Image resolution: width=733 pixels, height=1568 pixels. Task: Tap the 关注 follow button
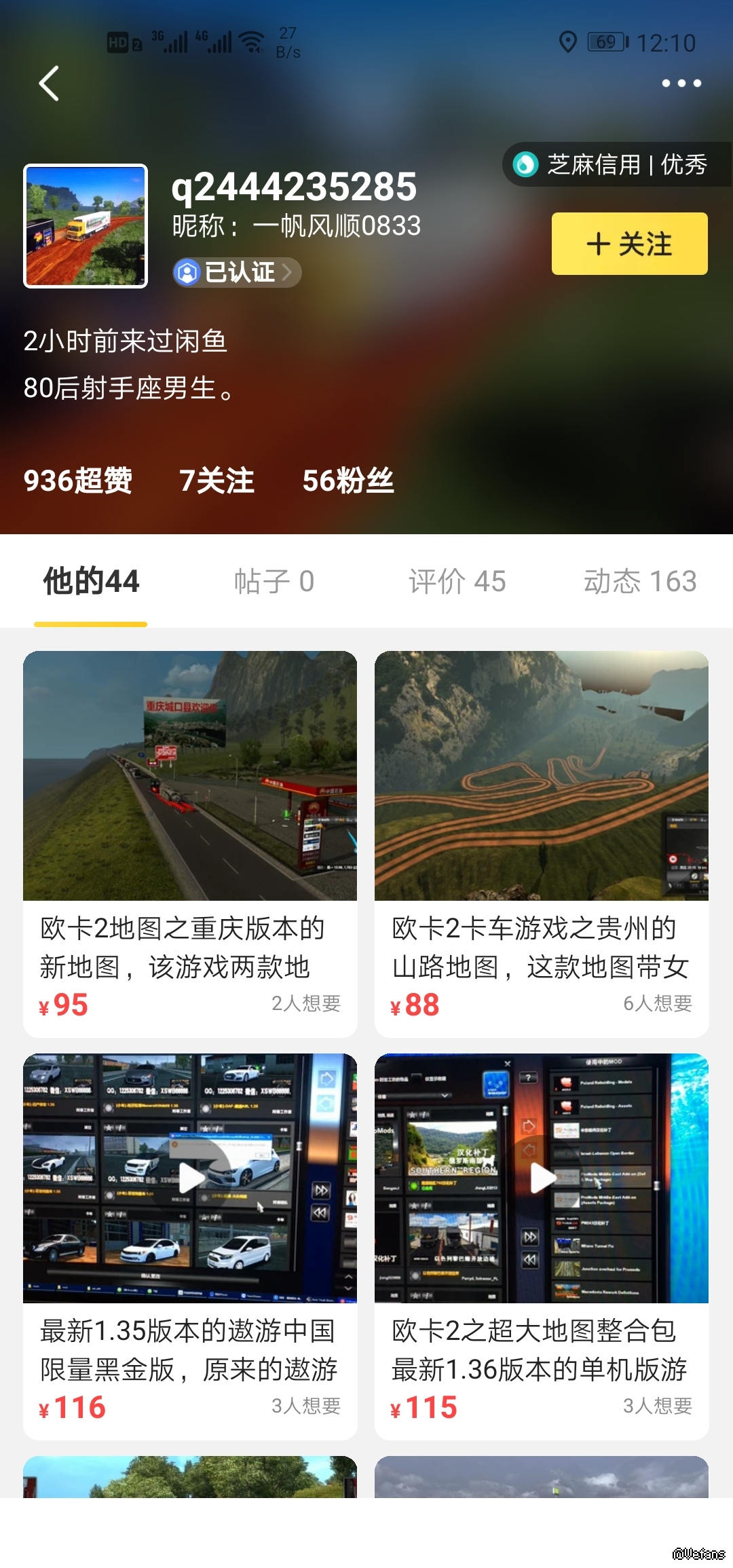click(x=629, y=244)
